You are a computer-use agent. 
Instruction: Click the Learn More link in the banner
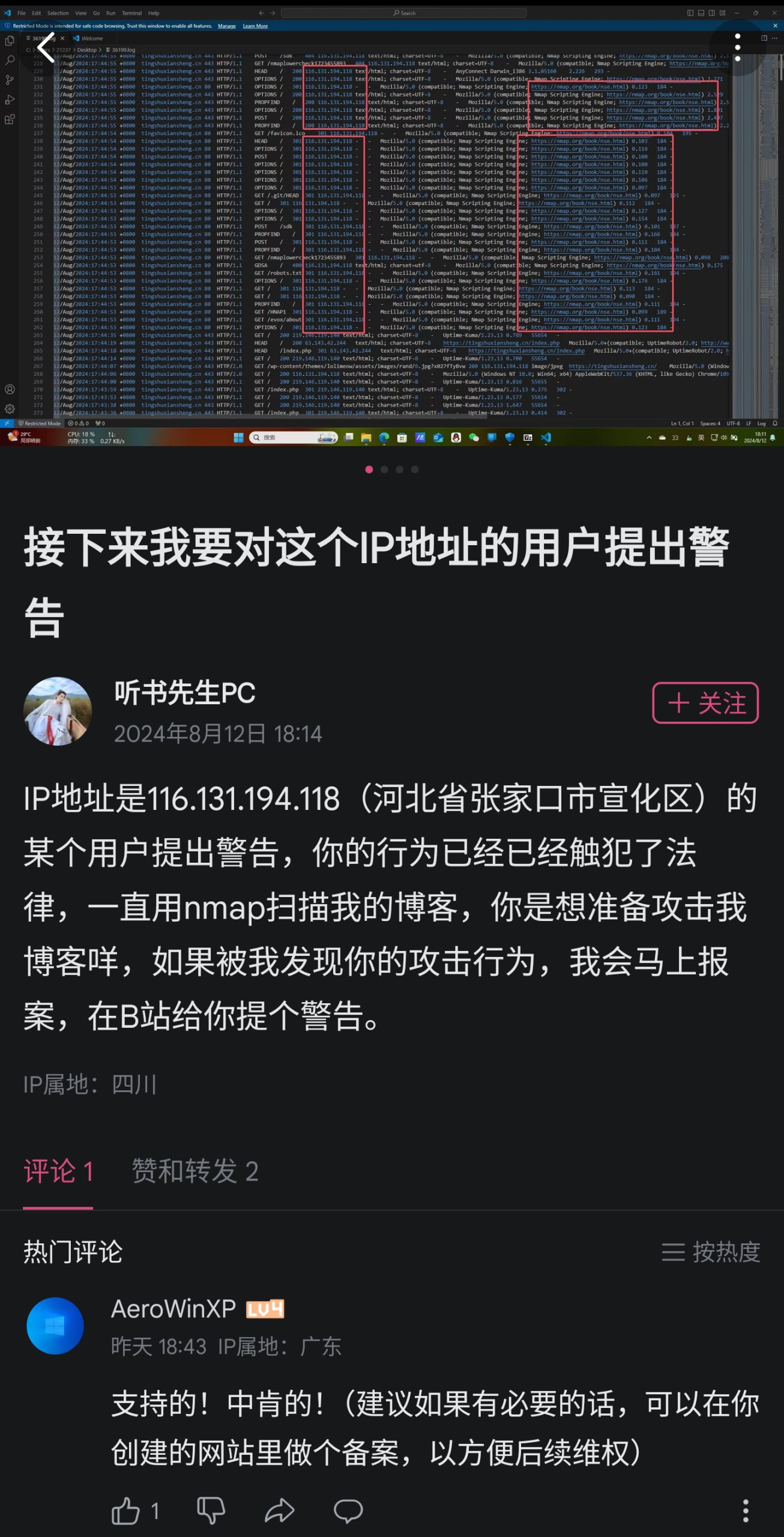pyautogui.click(x=255, y=26)
